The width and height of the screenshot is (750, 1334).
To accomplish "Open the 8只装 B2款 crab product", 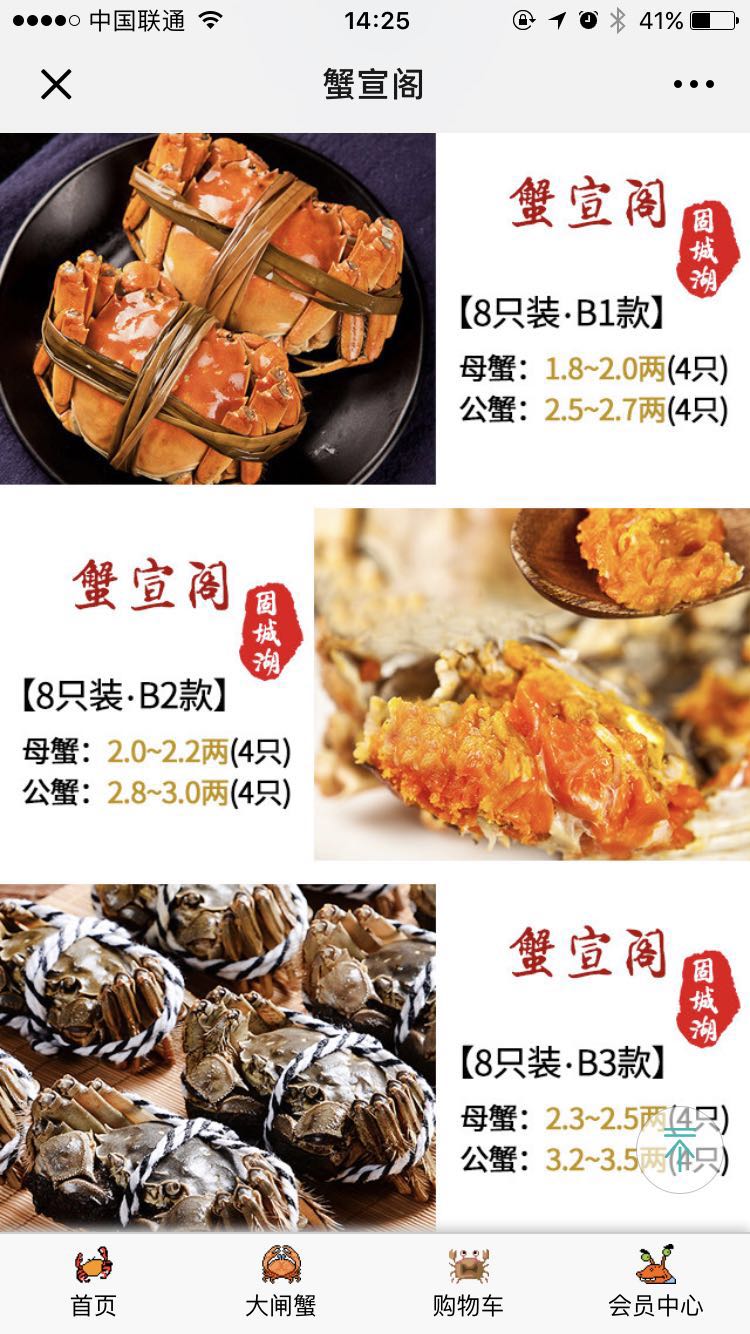I will pos(375,684).
